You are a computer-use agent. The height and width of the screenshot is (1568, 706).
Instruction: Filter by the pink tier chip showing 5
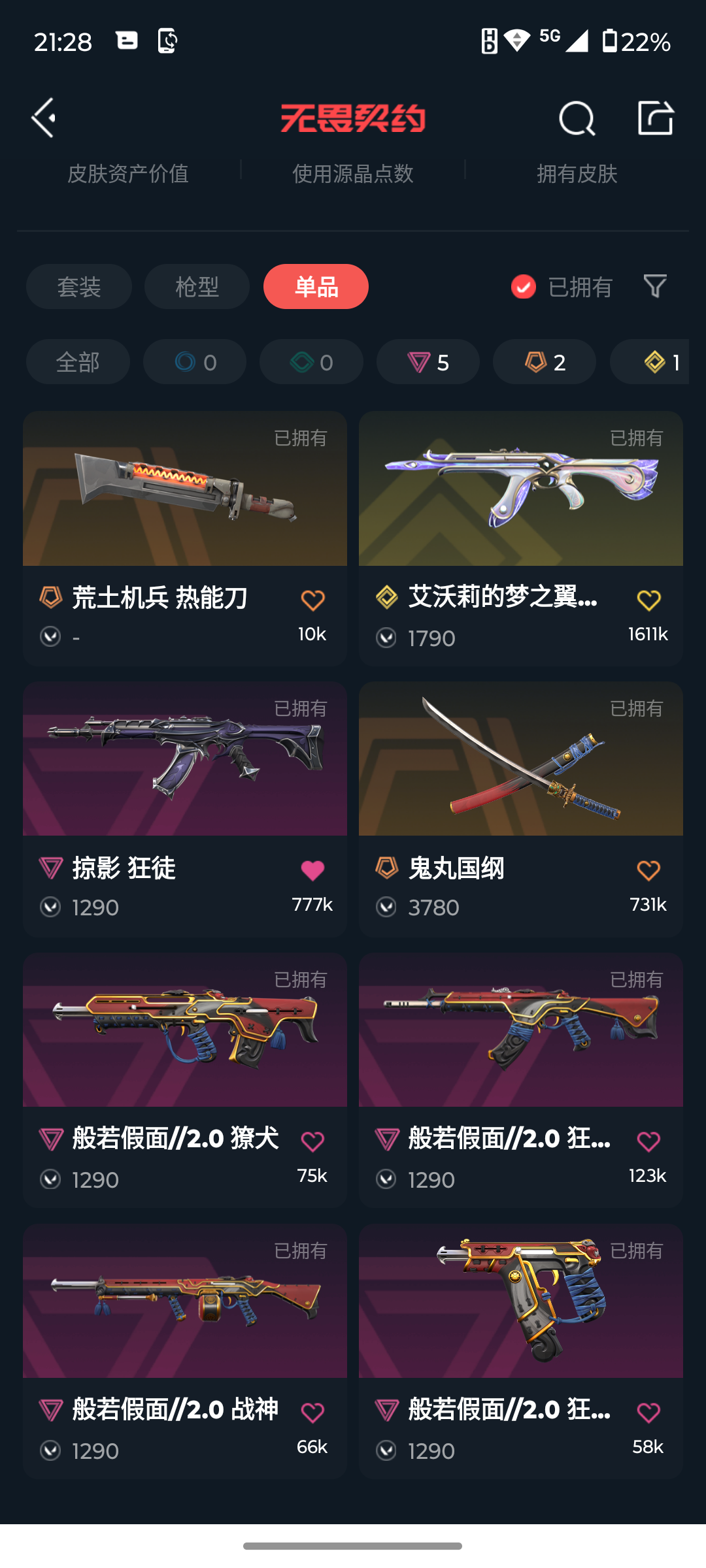coord(428,362)
